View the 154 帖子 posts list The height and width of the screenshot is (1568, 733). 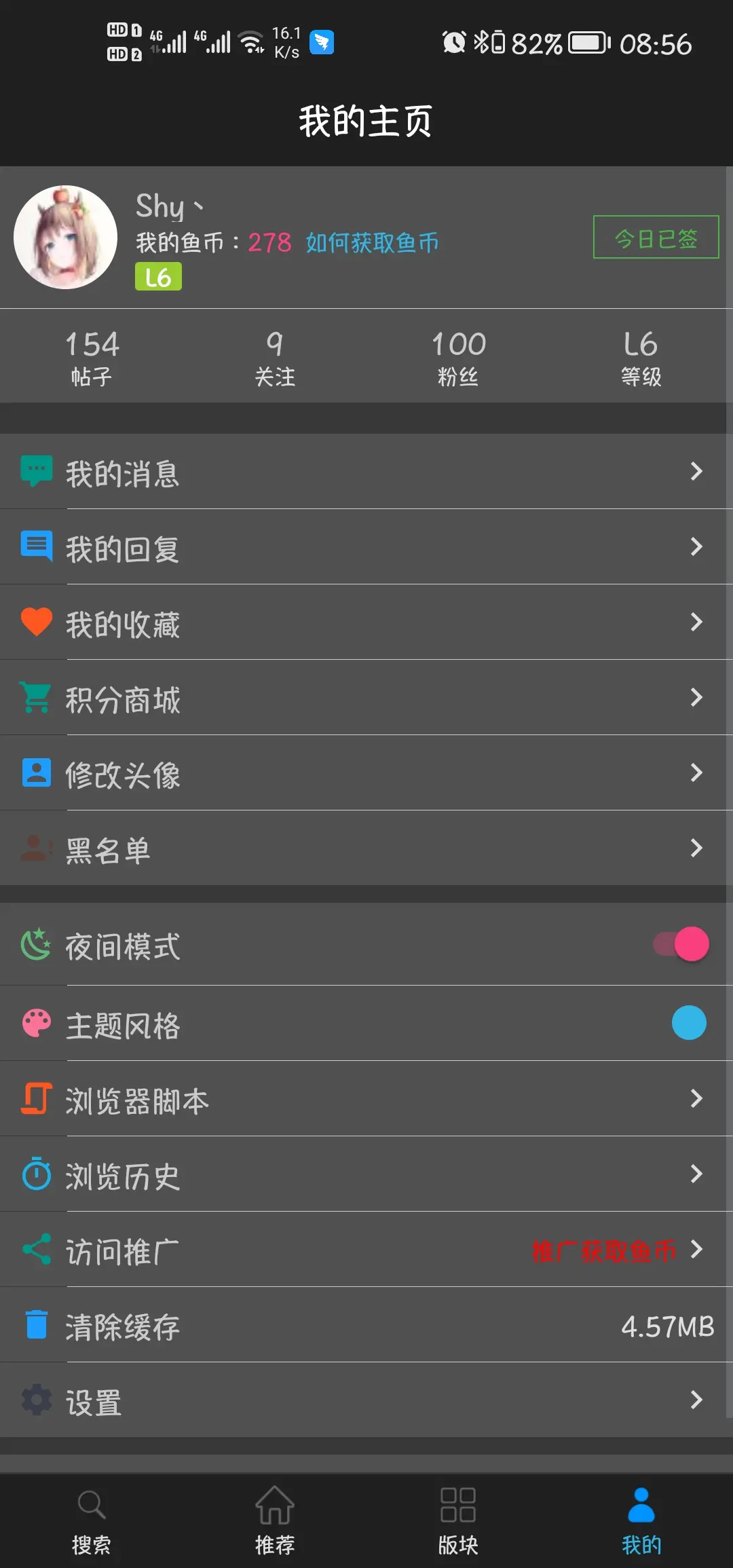92,357
